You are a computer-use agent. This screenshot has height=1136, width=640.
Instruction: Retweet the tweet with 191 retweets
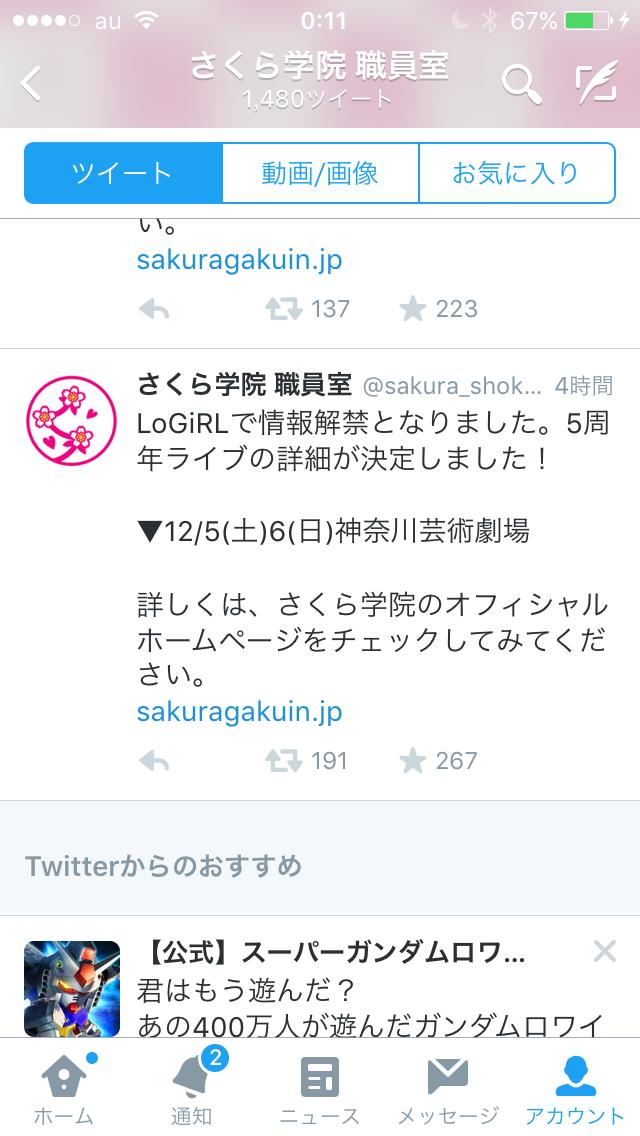pos(284,761)
